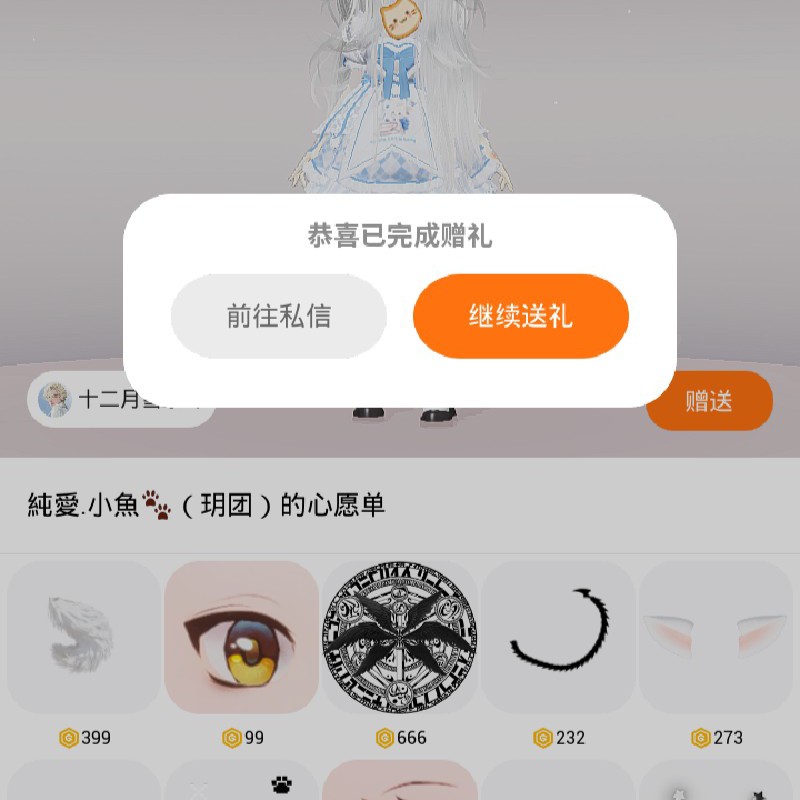The width and height of the screenshot is (800, 800).
Task: Tap 前往私信 to open private messages
Action: 278,316
